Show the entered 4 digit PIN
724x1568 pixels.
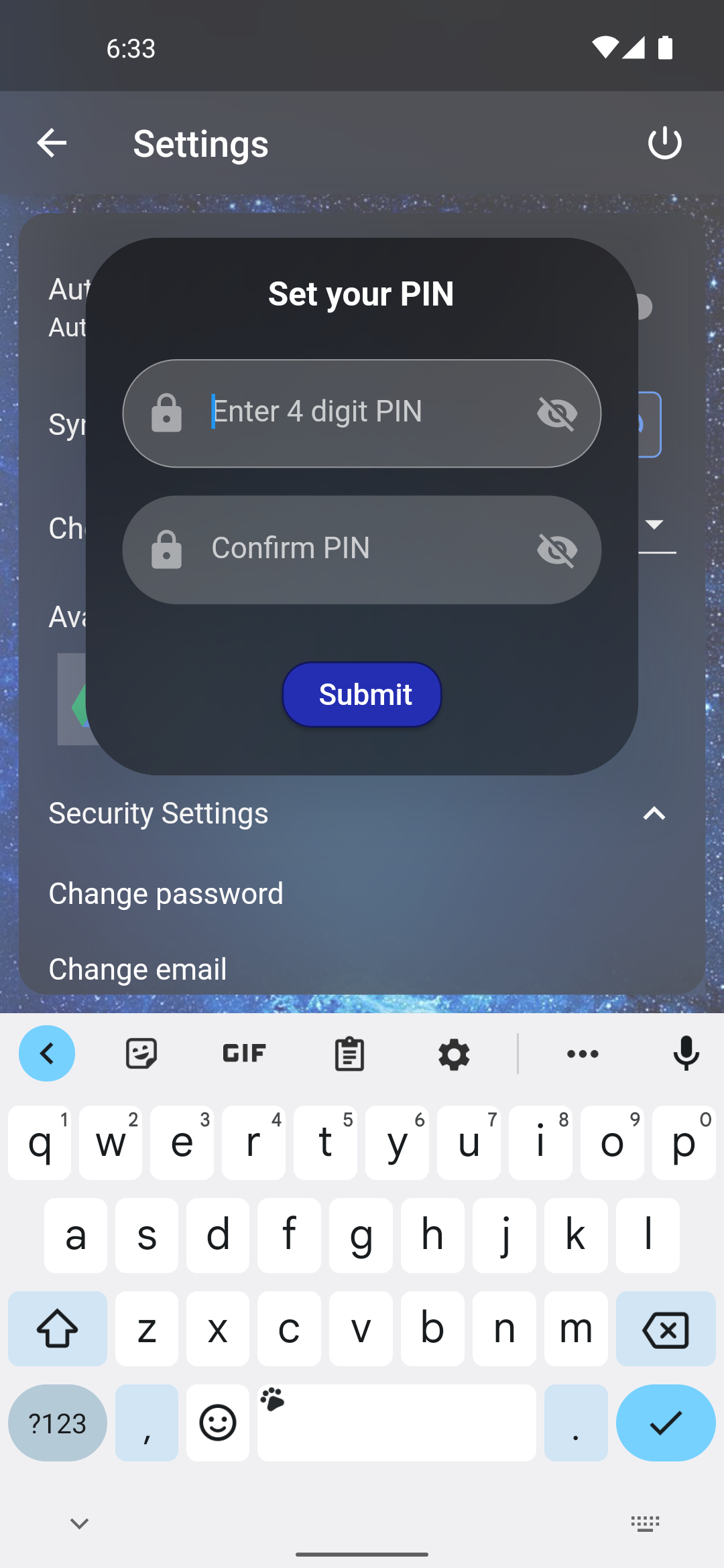[555, 413]
